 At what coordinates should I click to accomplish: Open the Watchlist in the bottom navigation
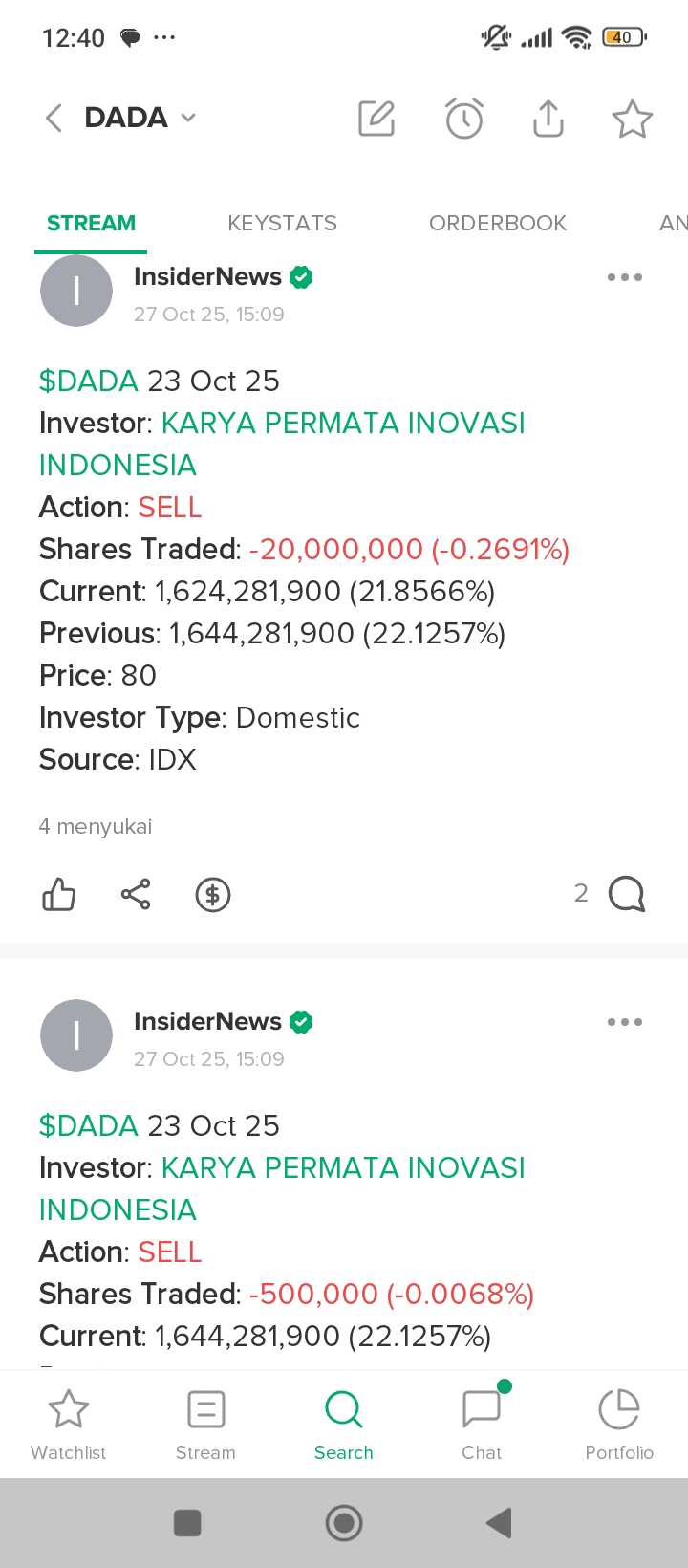tap(68, 1425)
